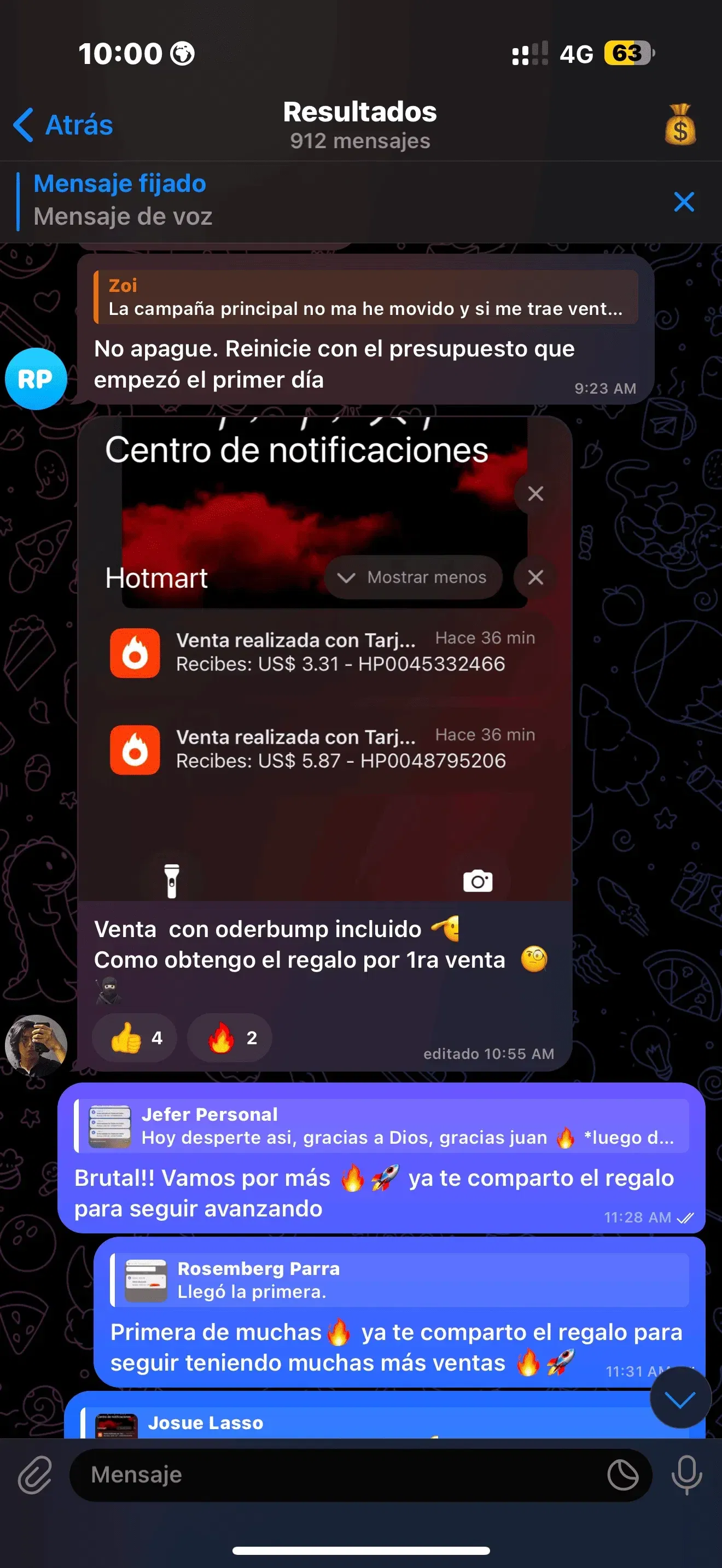This screenshot has height=1568, width=722.
Task: Open the money bag group avatar
Action: pyautogui.click(x=680, y=125)
